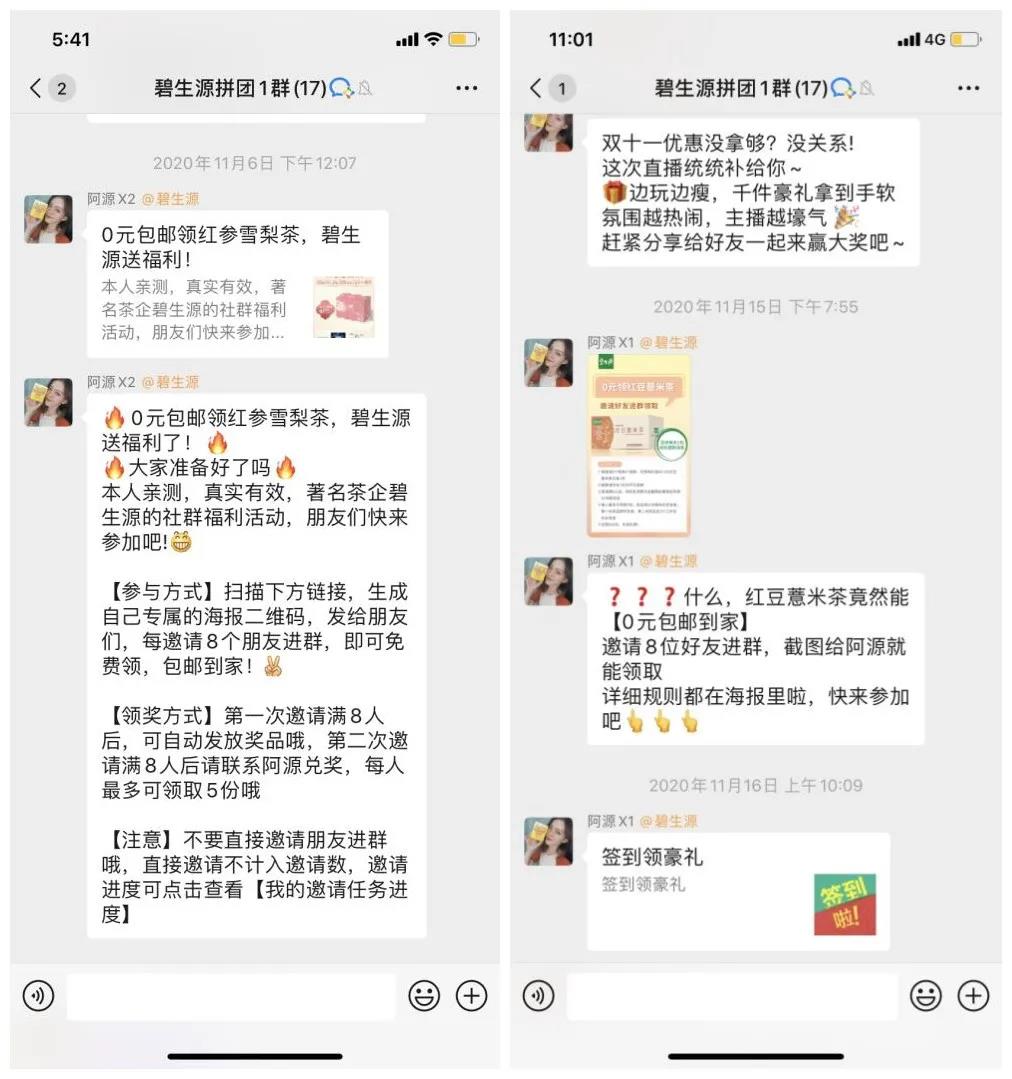1012x1079 pixels.
Task: Open the plus attachment menu in the 5:41 chat
Action: coord(471,996)
